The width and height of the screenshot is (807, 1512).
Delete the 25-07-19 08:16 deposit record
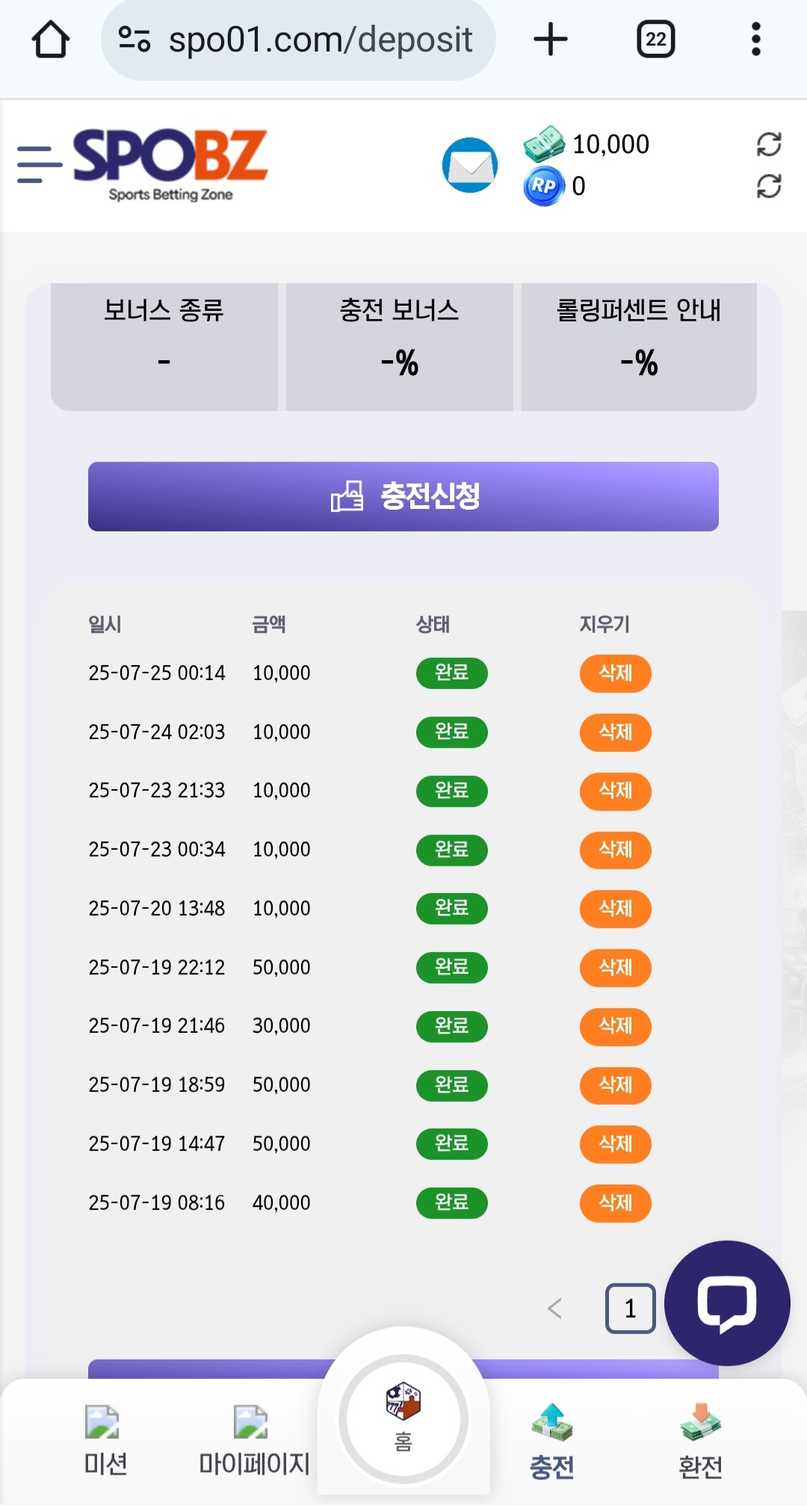[x=615, y=1203]
